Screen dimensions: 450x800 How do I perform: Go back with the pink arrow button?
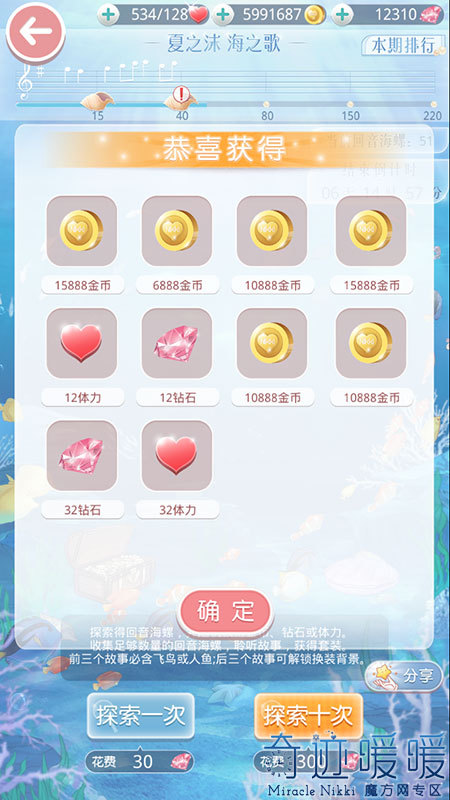(35, 31)
